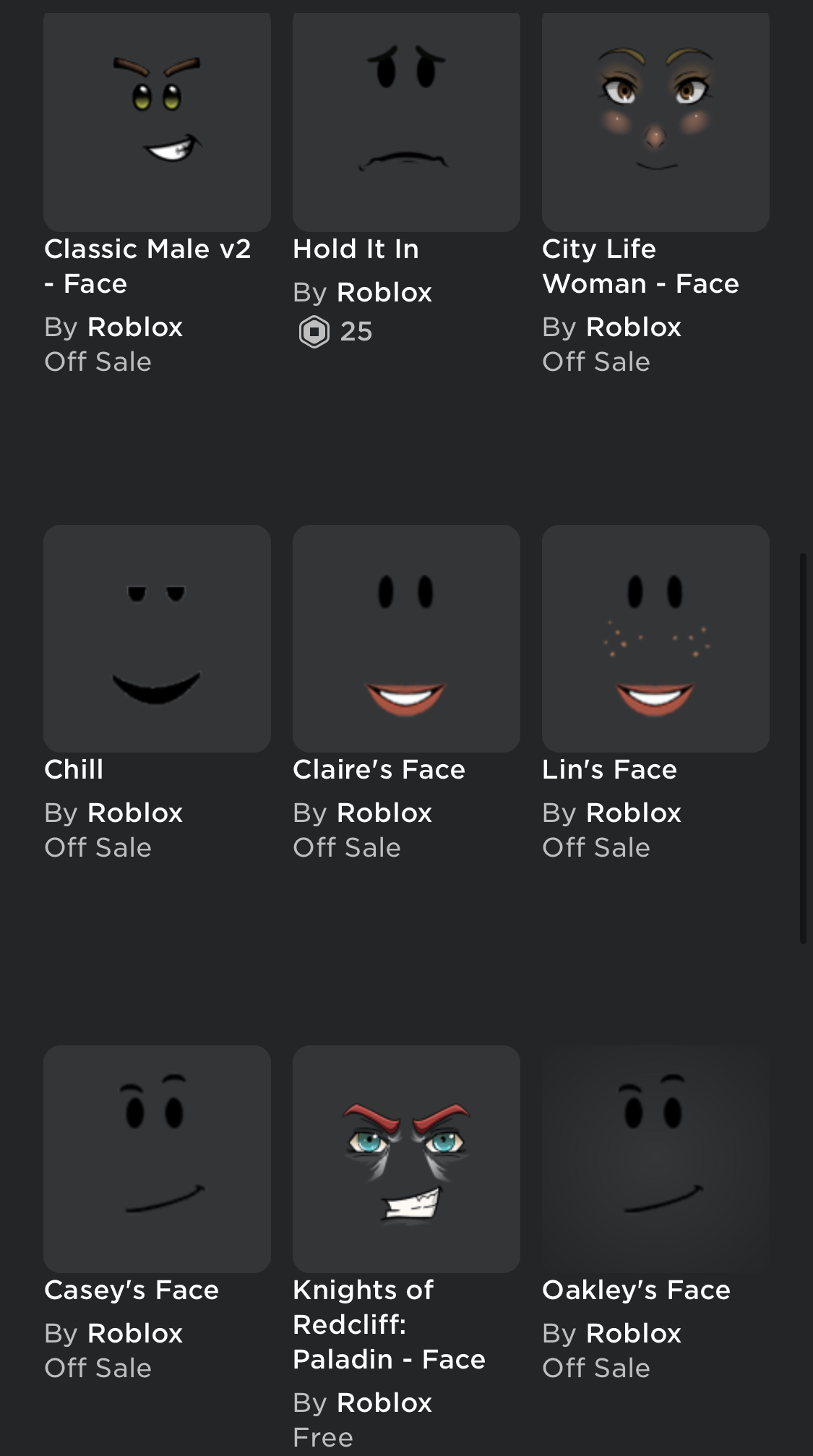Viewport: 813px width, 1456px height.
Task: Select the Lin's Face freckled thumbnail
Action: coord(655,637)
